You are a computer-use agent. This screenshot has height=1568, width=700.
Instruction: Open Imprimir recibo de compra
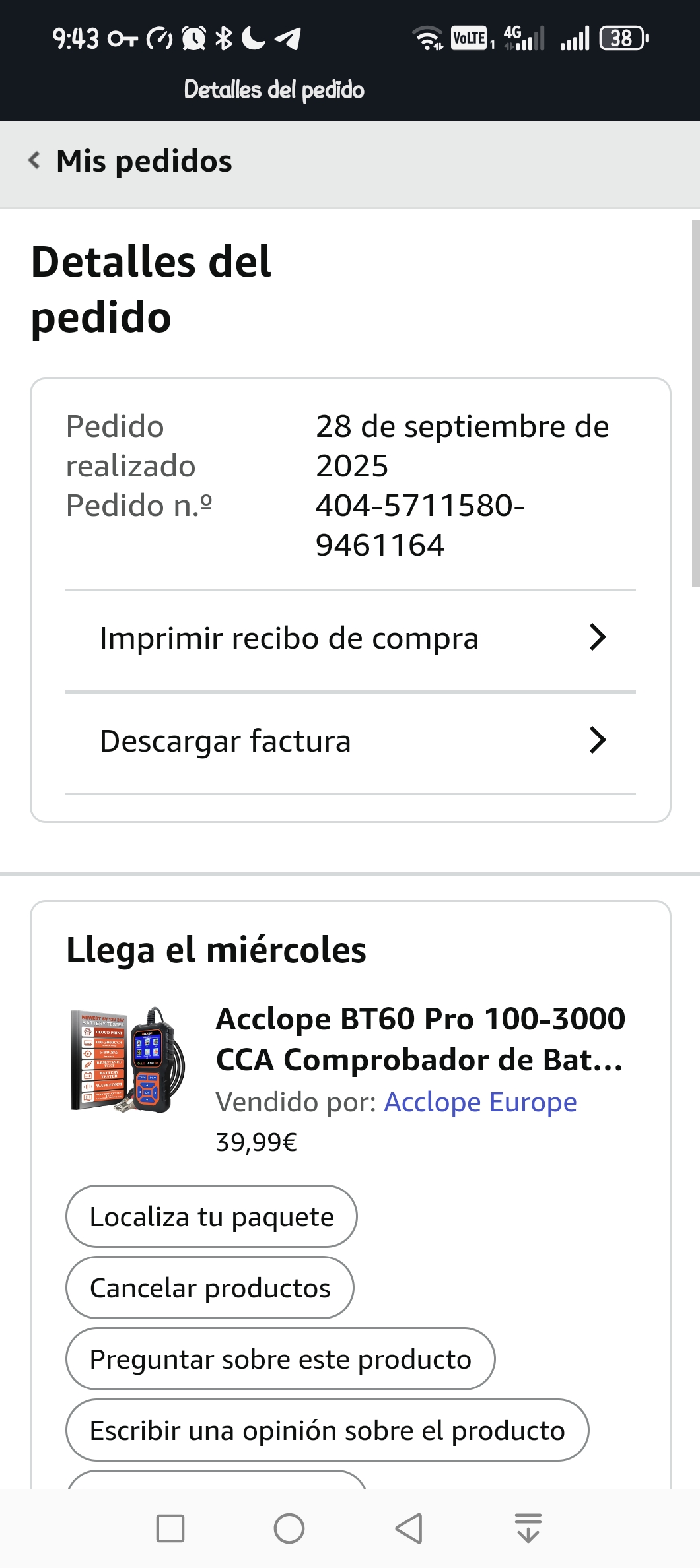pos(351,638)
